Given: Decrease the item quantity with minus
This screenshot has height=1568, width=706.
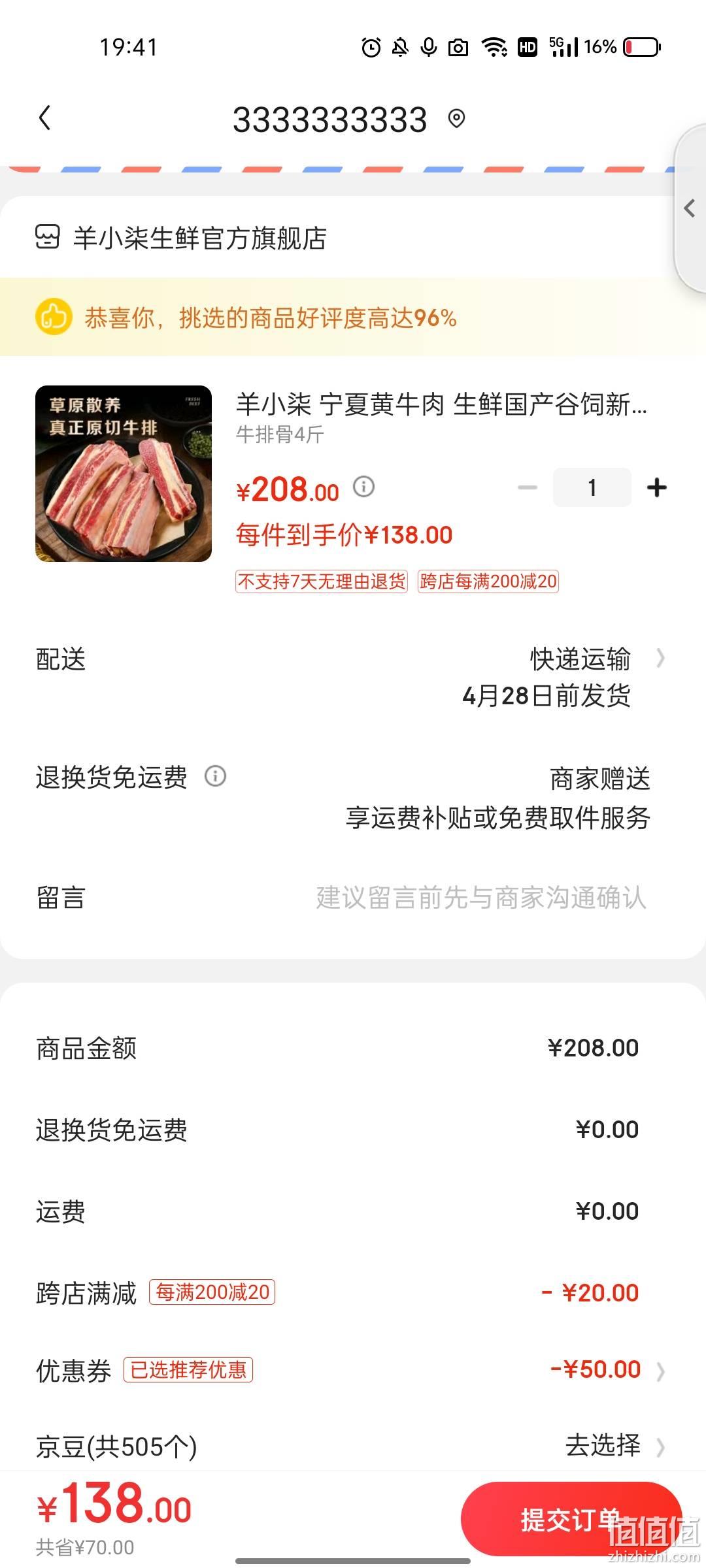Looking at the screenshot, I should coord(527,487).
